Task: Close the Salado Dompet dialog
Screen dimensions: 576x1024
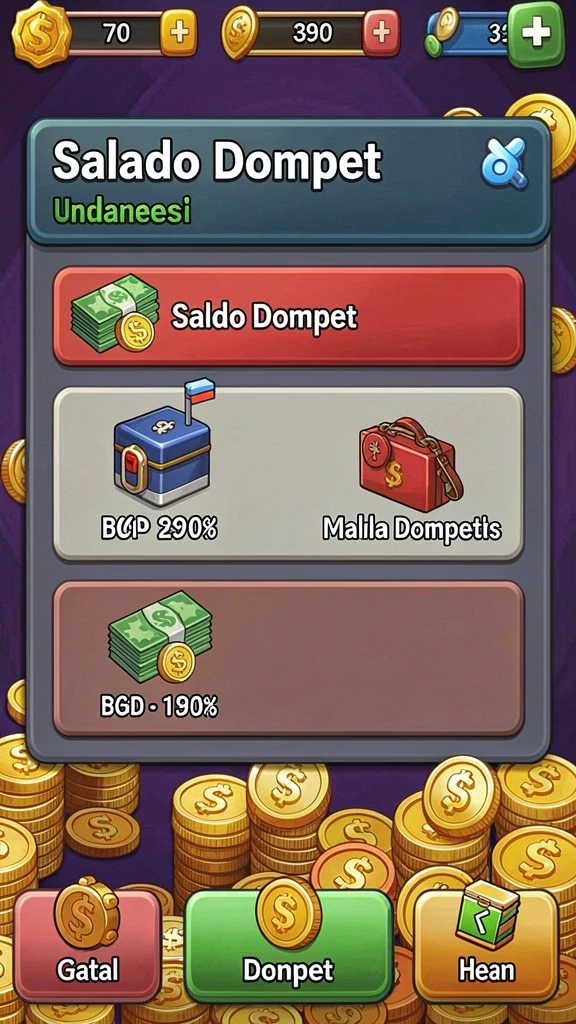Action: pyautogui.click(x=504, y=164)
